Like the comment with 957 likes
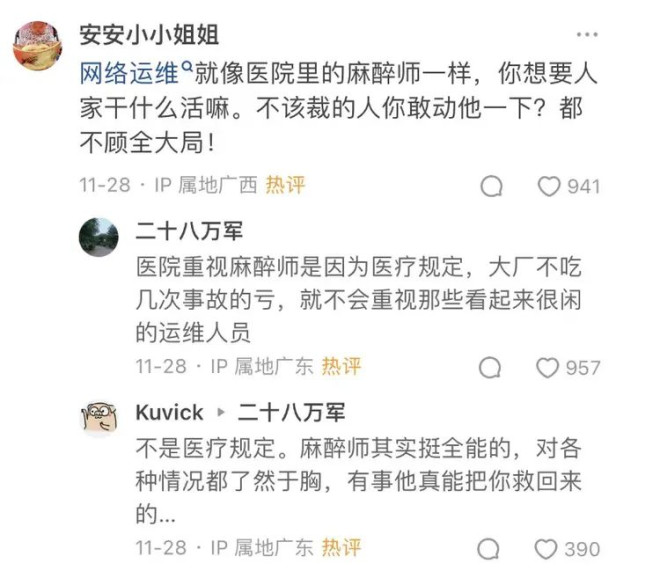The width and height of the screenshot is (660, 571). coord(548,368)
